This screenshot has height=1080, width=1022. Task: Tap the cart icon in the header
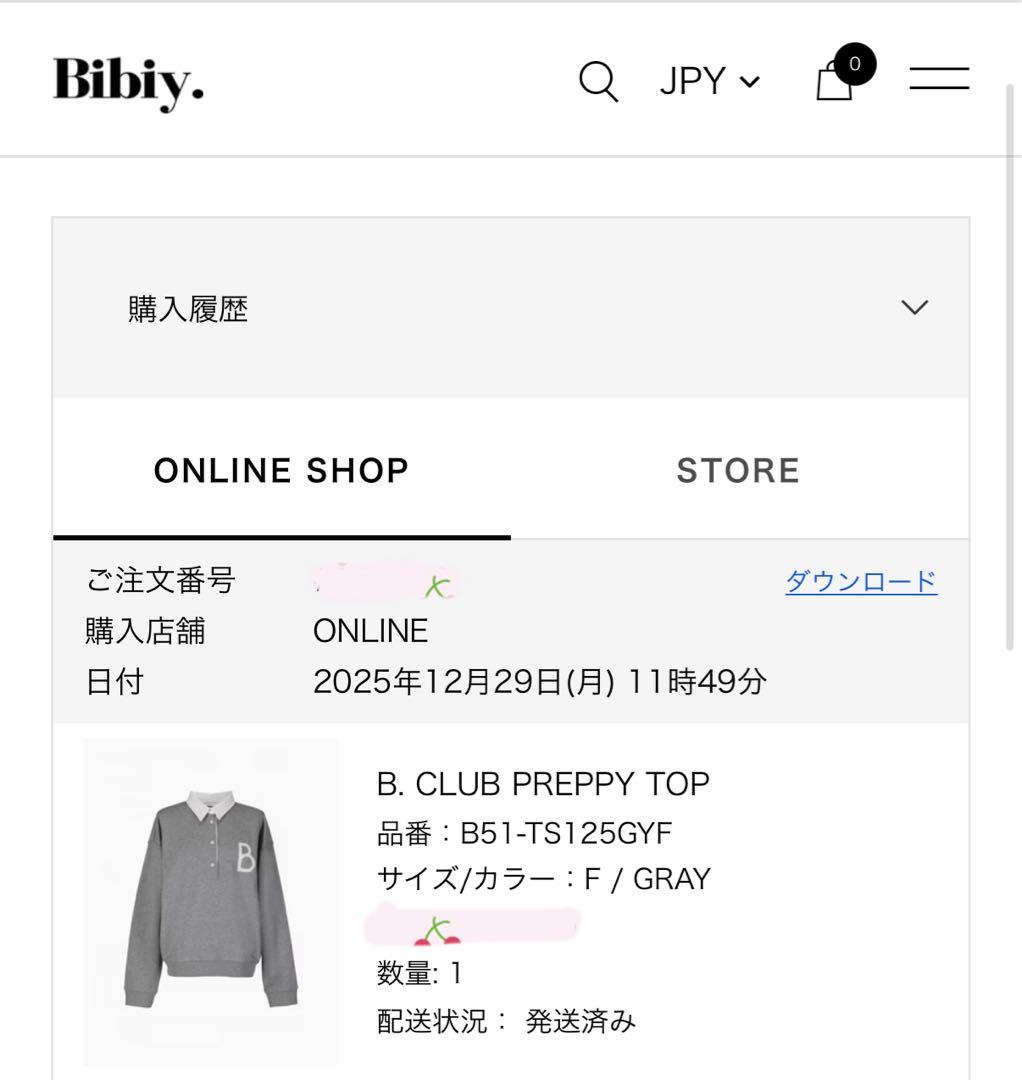[833, 82]
